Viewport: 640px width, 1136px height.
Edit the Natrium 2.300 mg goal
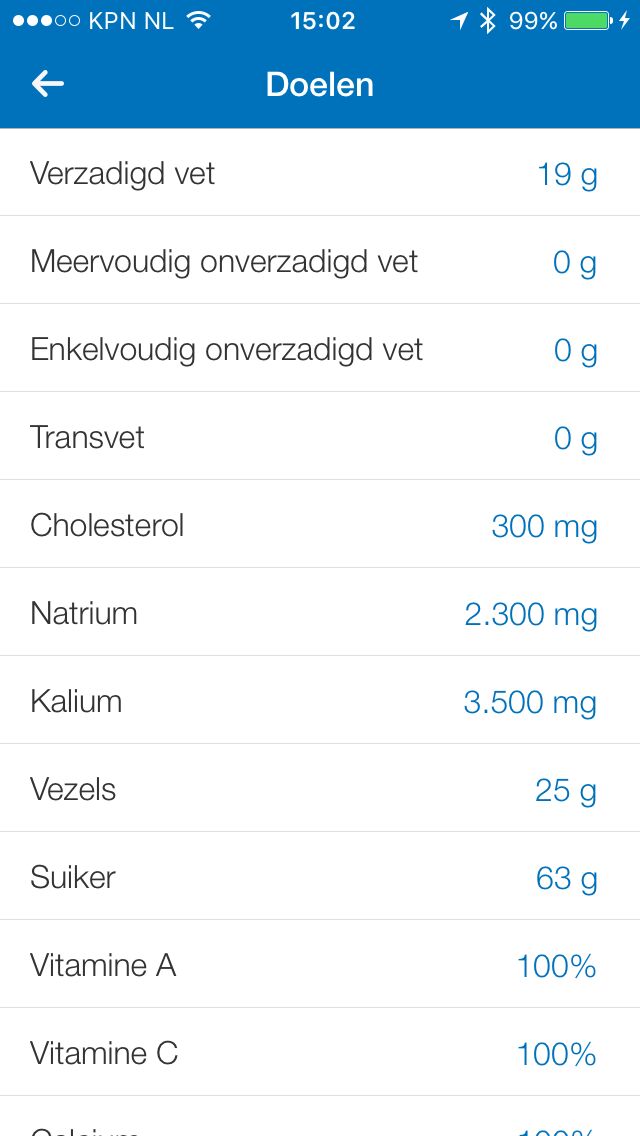pyautogui.click(x=320, y=614)
